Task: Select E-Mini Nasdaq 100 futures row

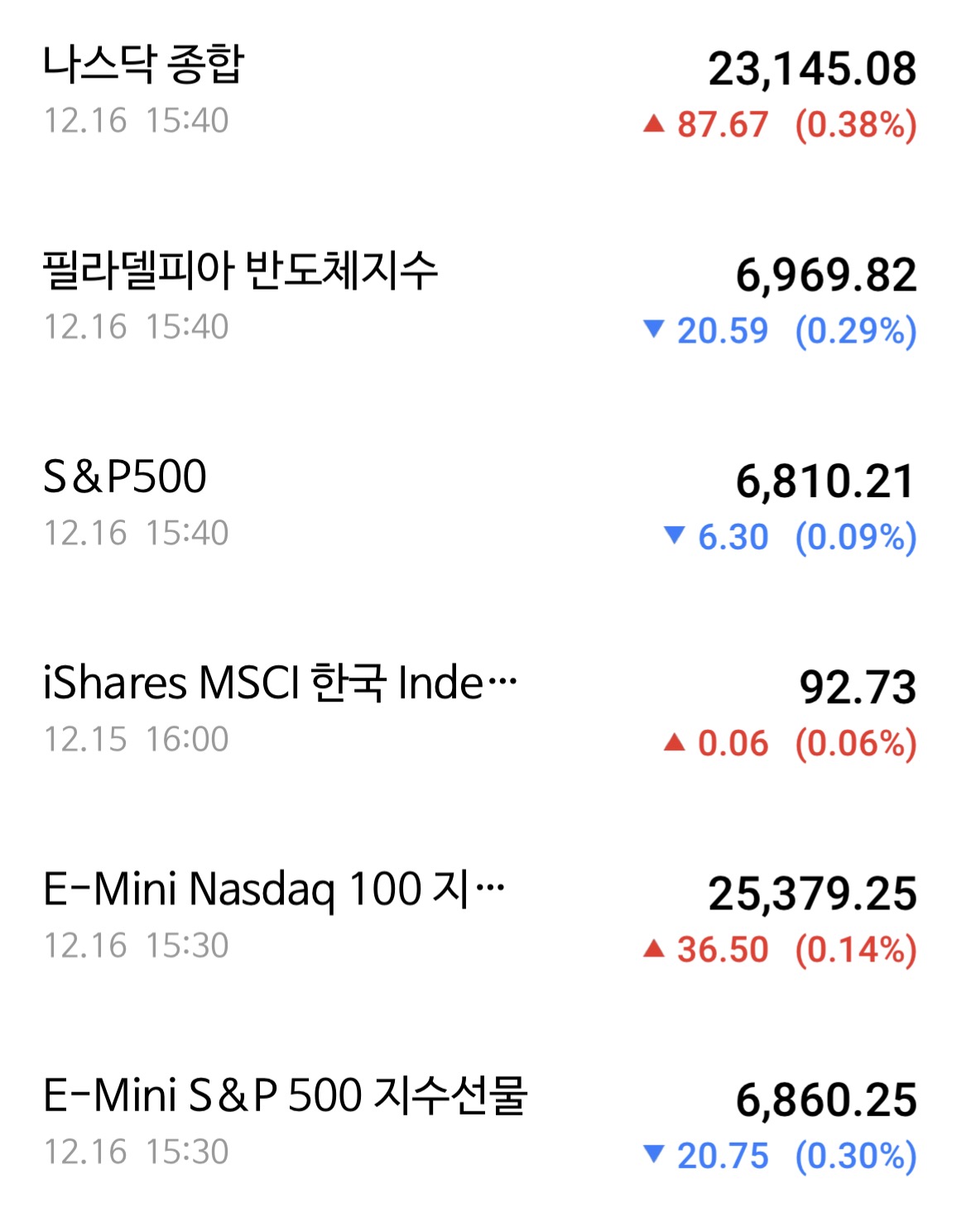Action: 273,890
